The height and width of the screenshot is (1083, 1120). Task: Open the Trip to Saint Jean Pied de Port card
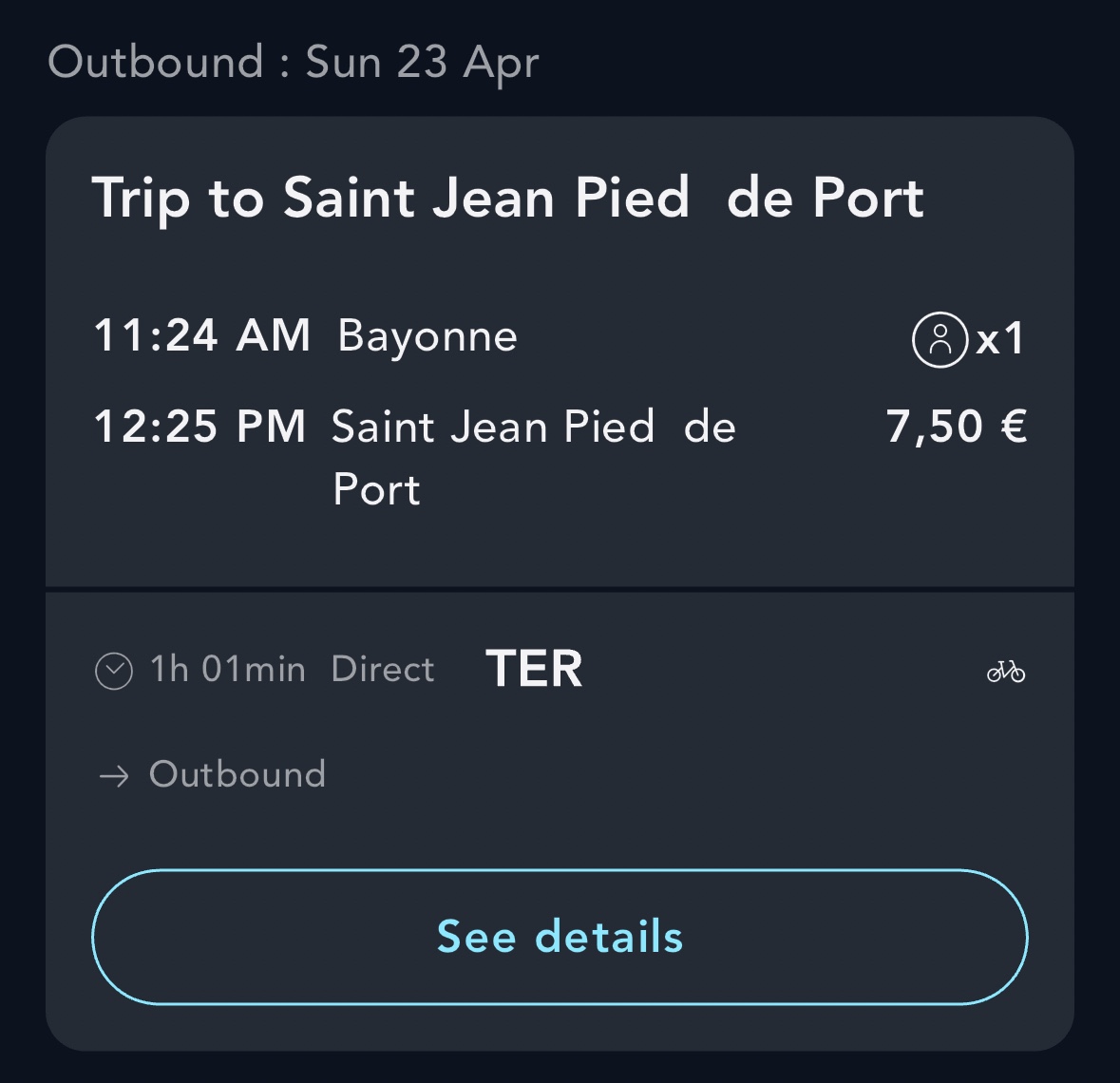560,583
